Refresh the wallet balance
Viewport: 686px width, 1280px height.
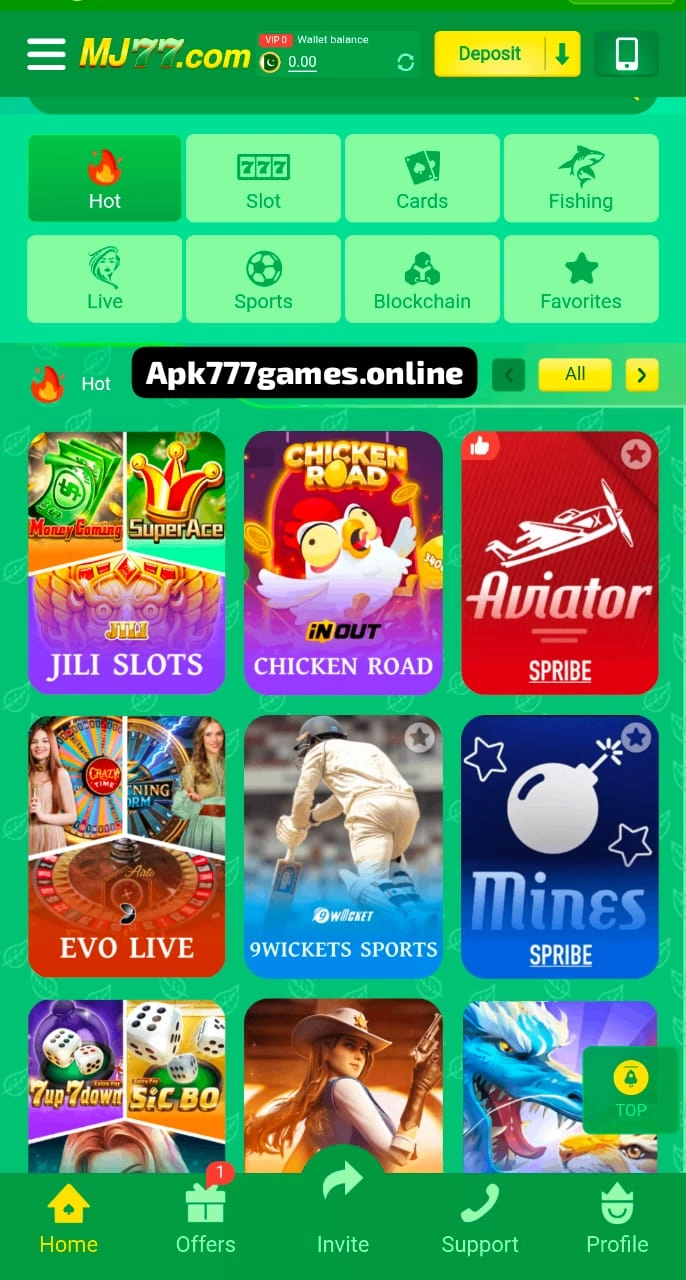pos(405,63)
